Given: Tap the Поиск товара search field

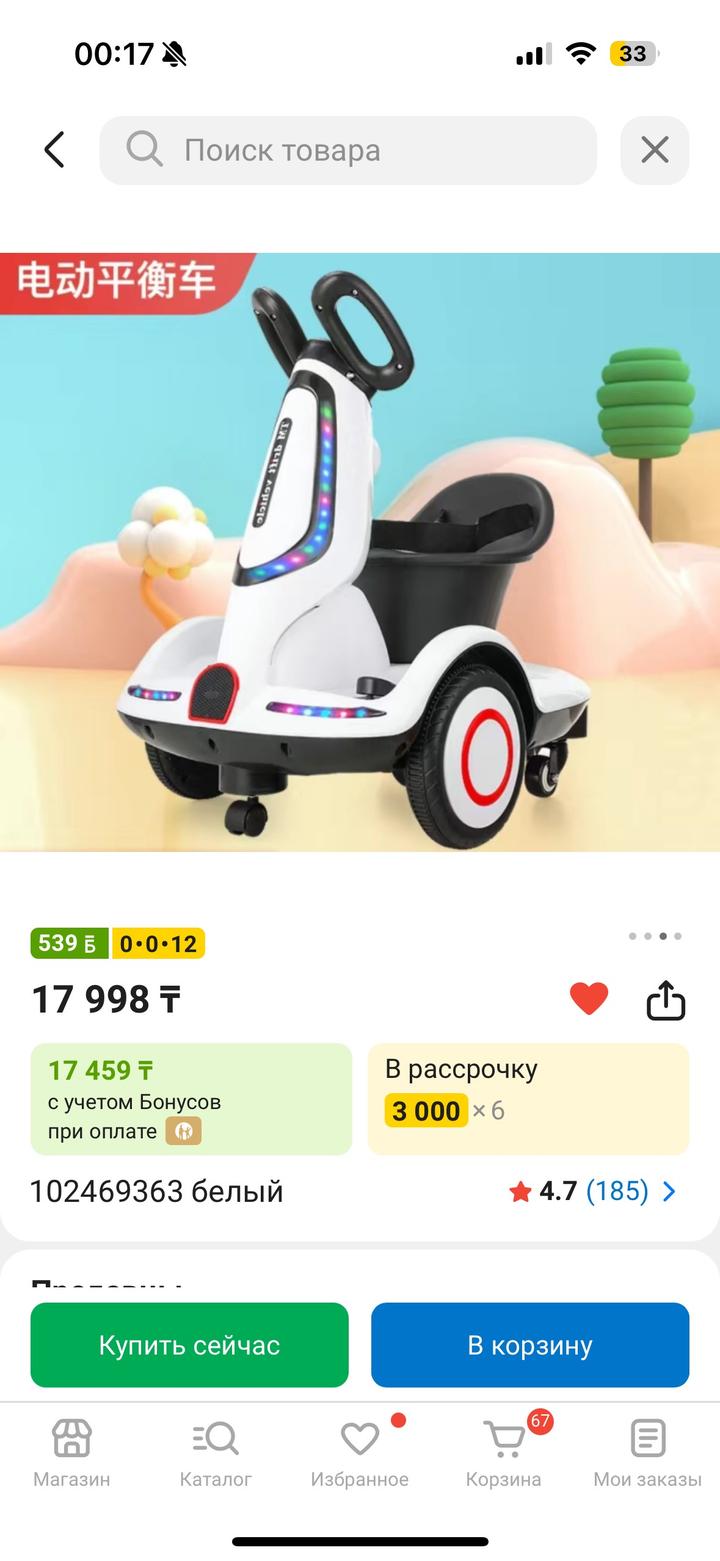Looking at the screenshot, I should pyautogui.click(x=348, y=150).
